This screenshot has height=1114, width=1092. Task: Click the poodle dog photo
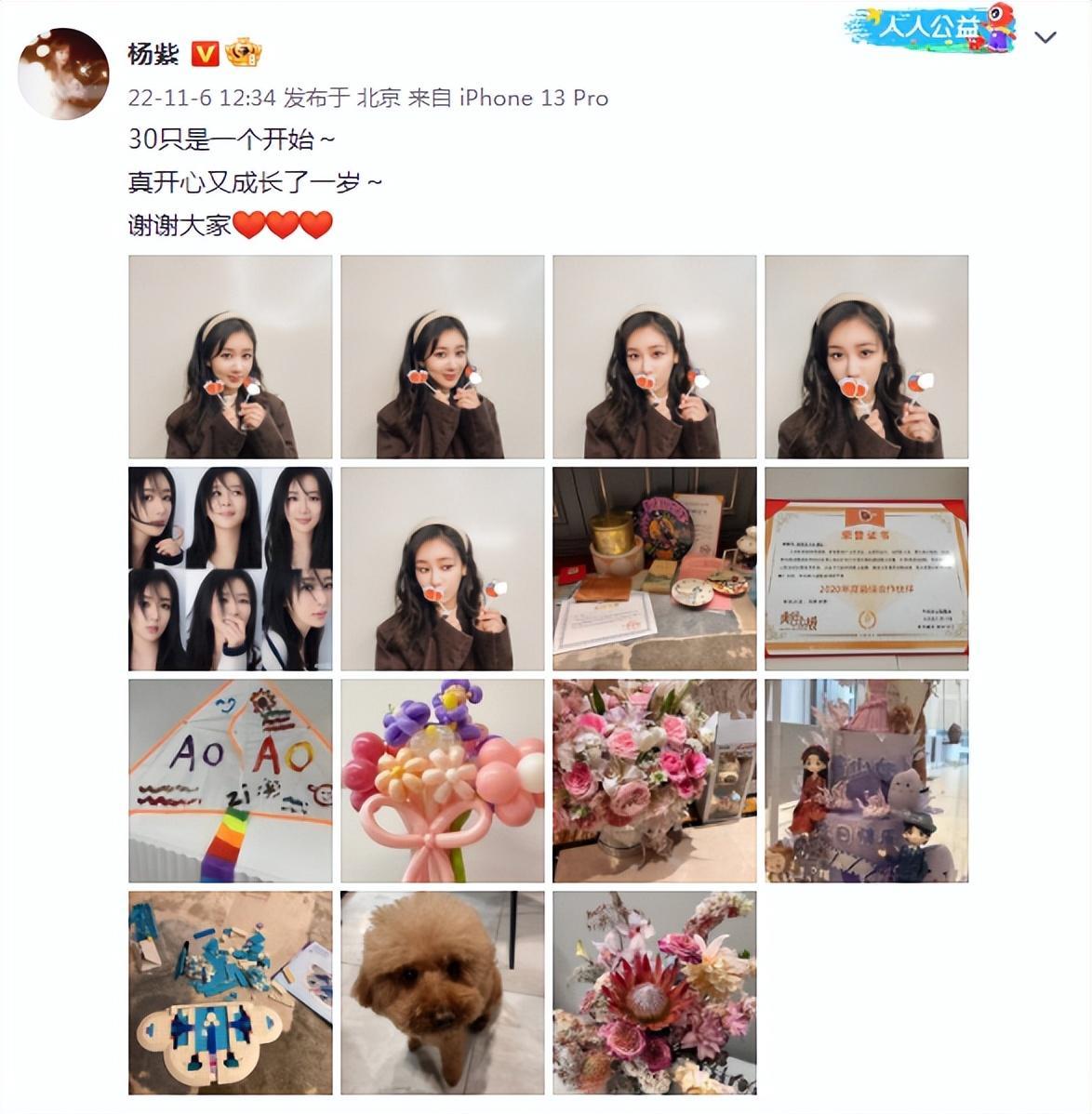[x=443, y=995]
